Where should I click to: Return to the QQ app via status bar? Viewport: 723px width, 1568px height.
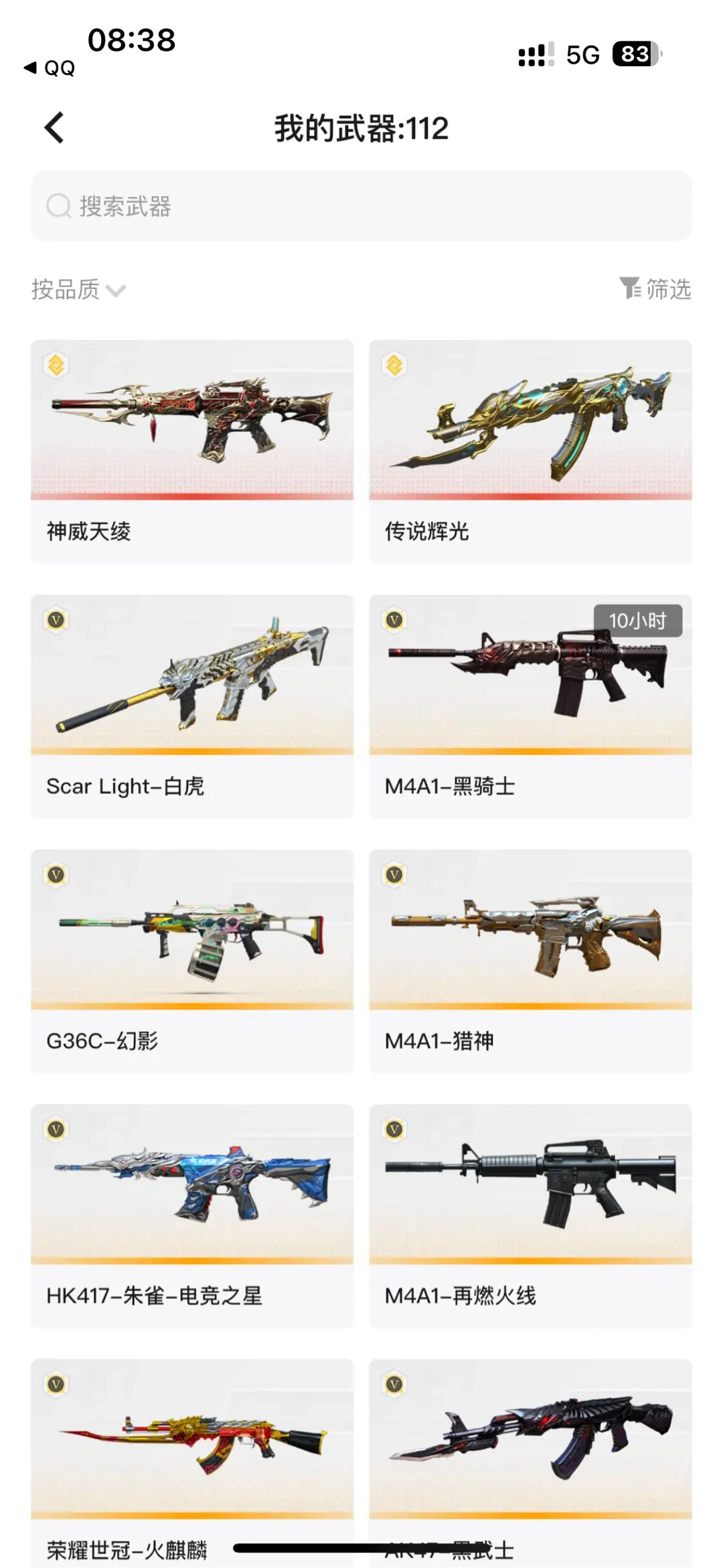click(50, 68)
